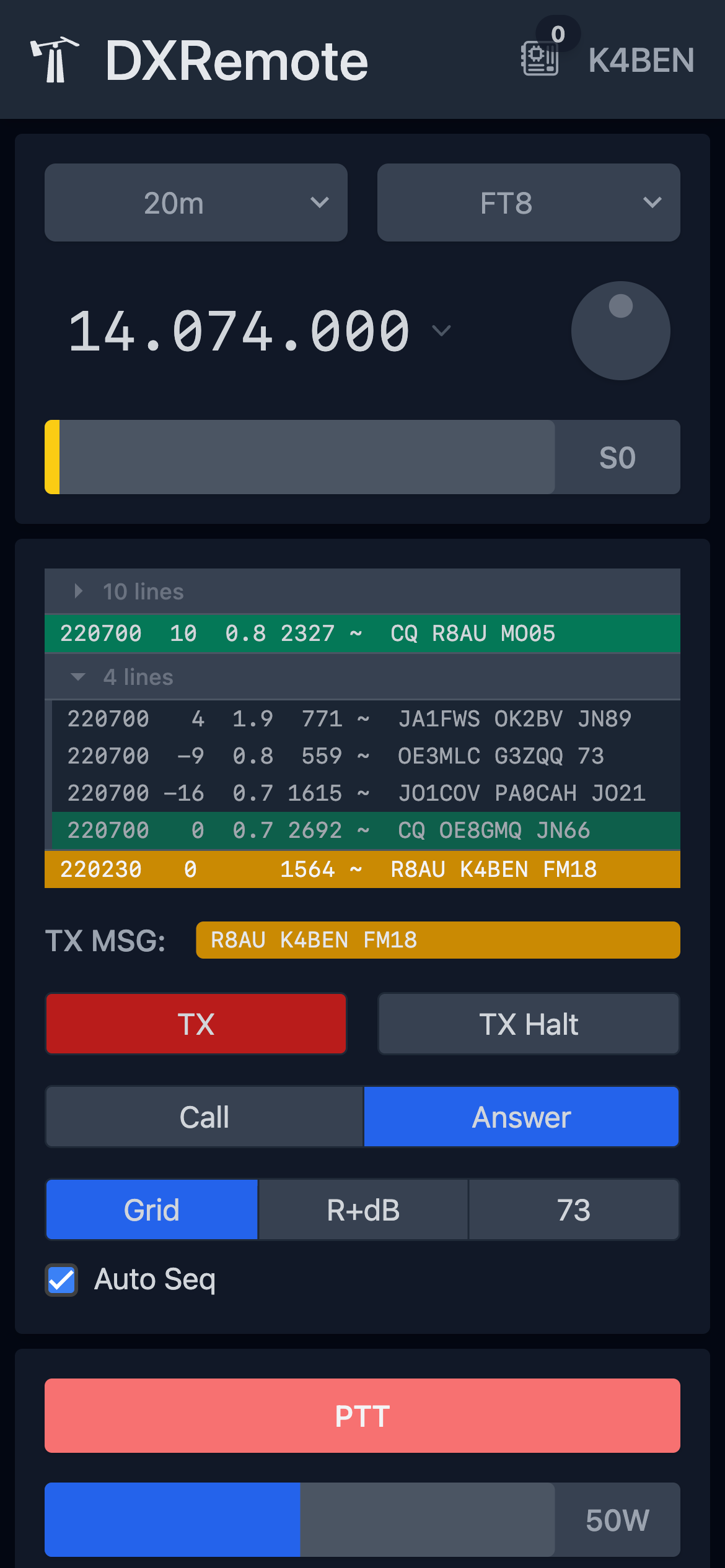Click the K4BEN callsign label
725x1568 pixels.
[641, 60]
